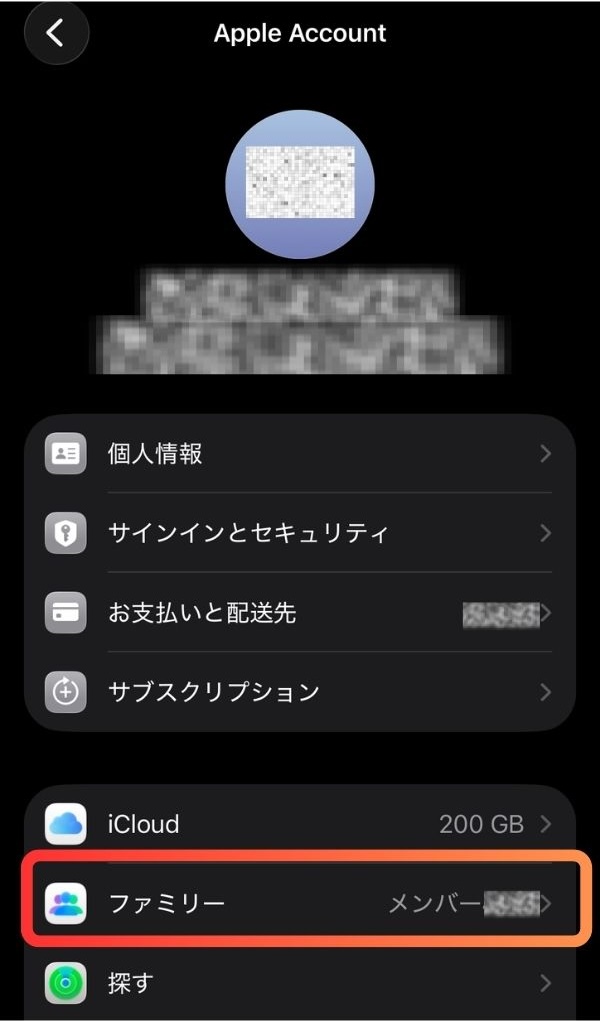The width and height of the screenshot is (600, 1021).
Task: Open 個人情報 settings
Action: click(x=300, y=454)
